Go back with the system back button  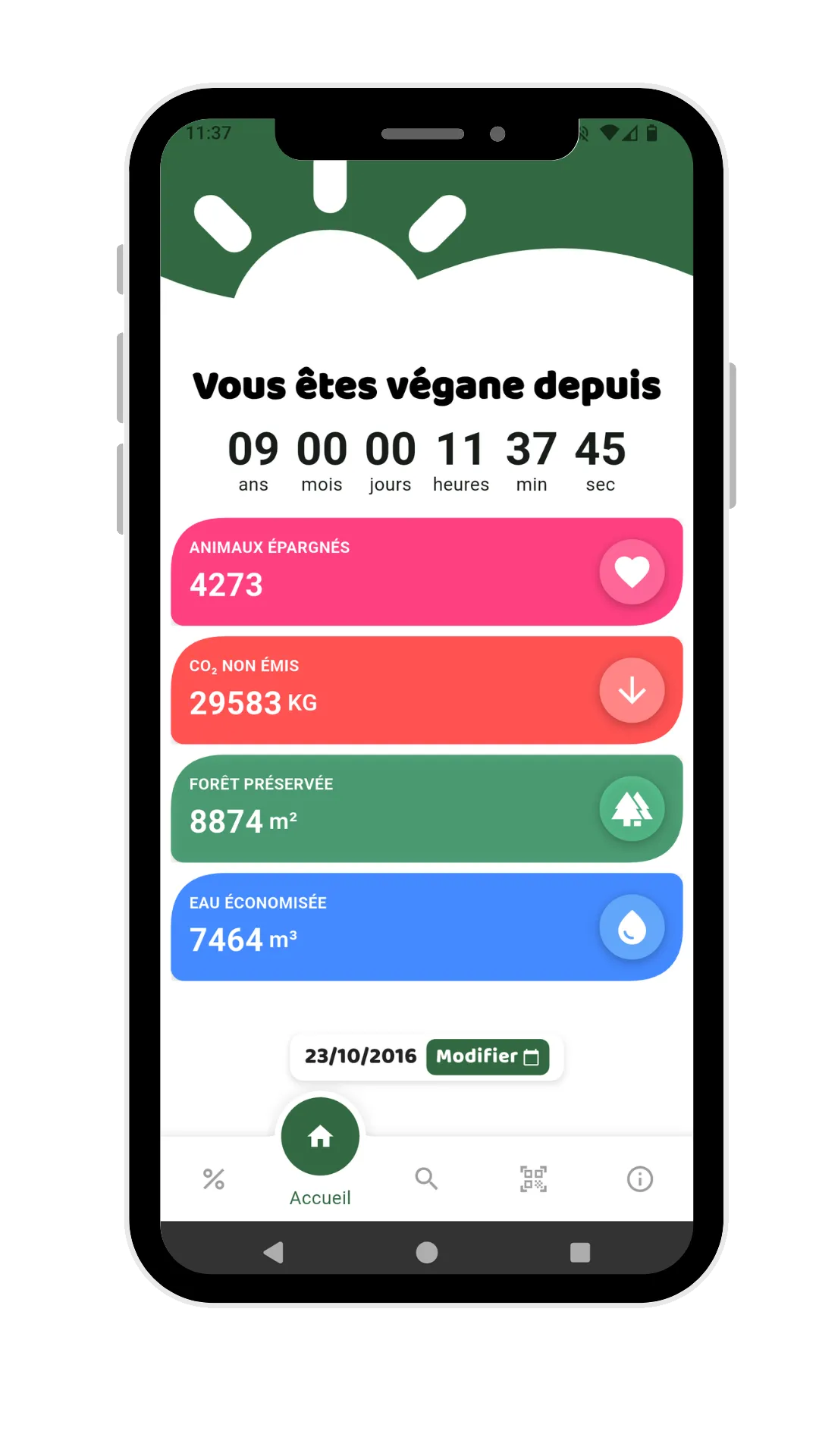[x=274, y=1252]
